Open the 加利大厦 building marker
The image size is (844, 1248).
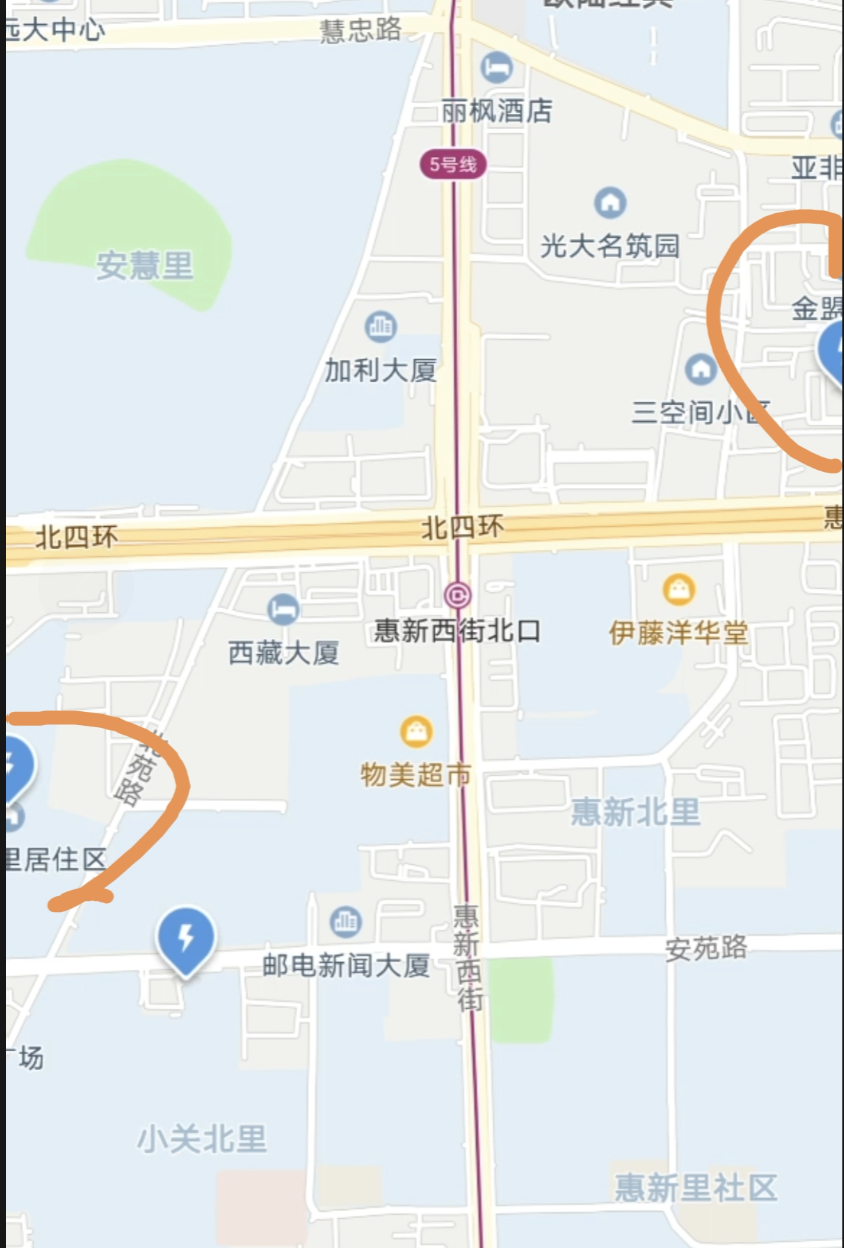pos(381,326)
